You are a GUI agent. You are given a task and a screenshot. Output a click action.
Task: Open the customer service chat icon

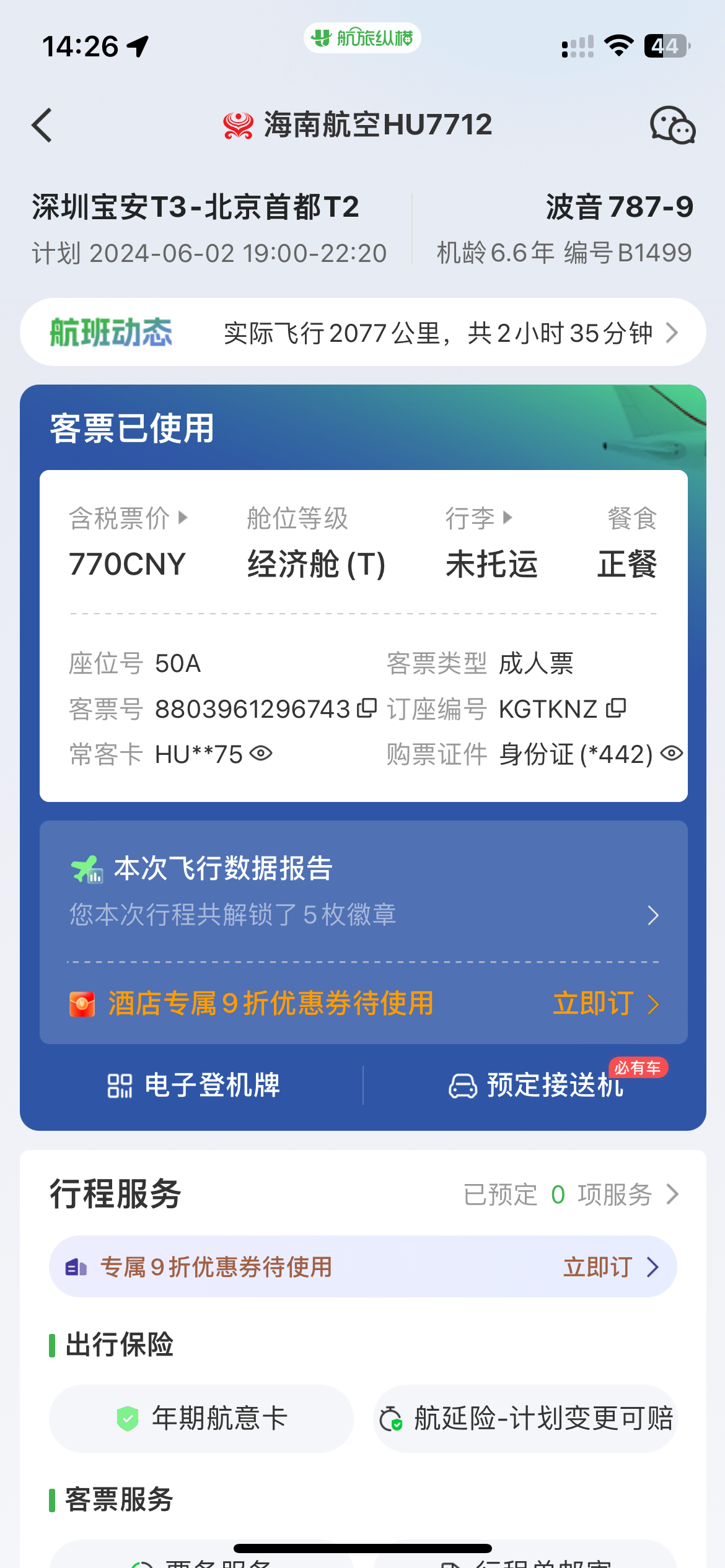[x=672, y=125]
